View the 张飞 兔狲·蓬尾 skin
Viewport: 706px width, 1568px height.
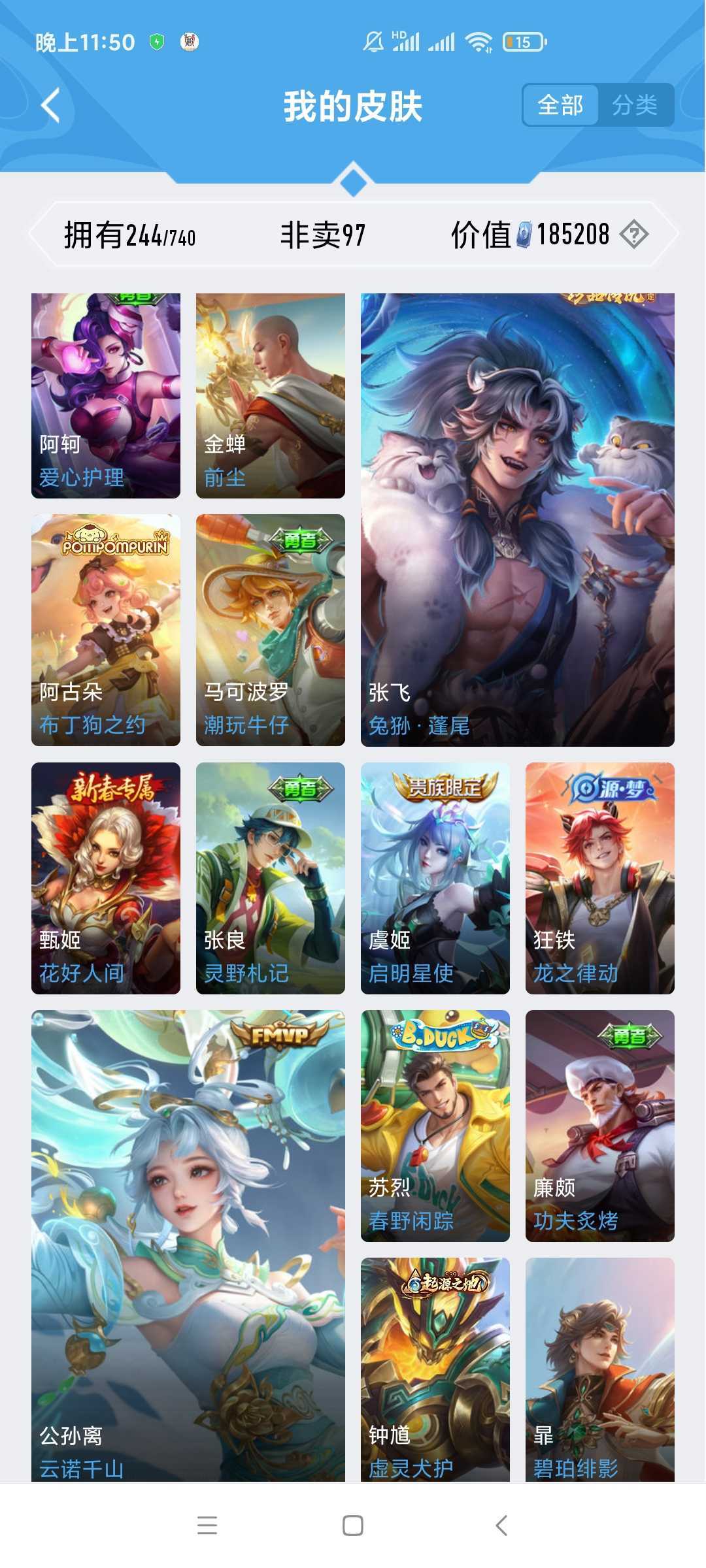click(517, 519)
